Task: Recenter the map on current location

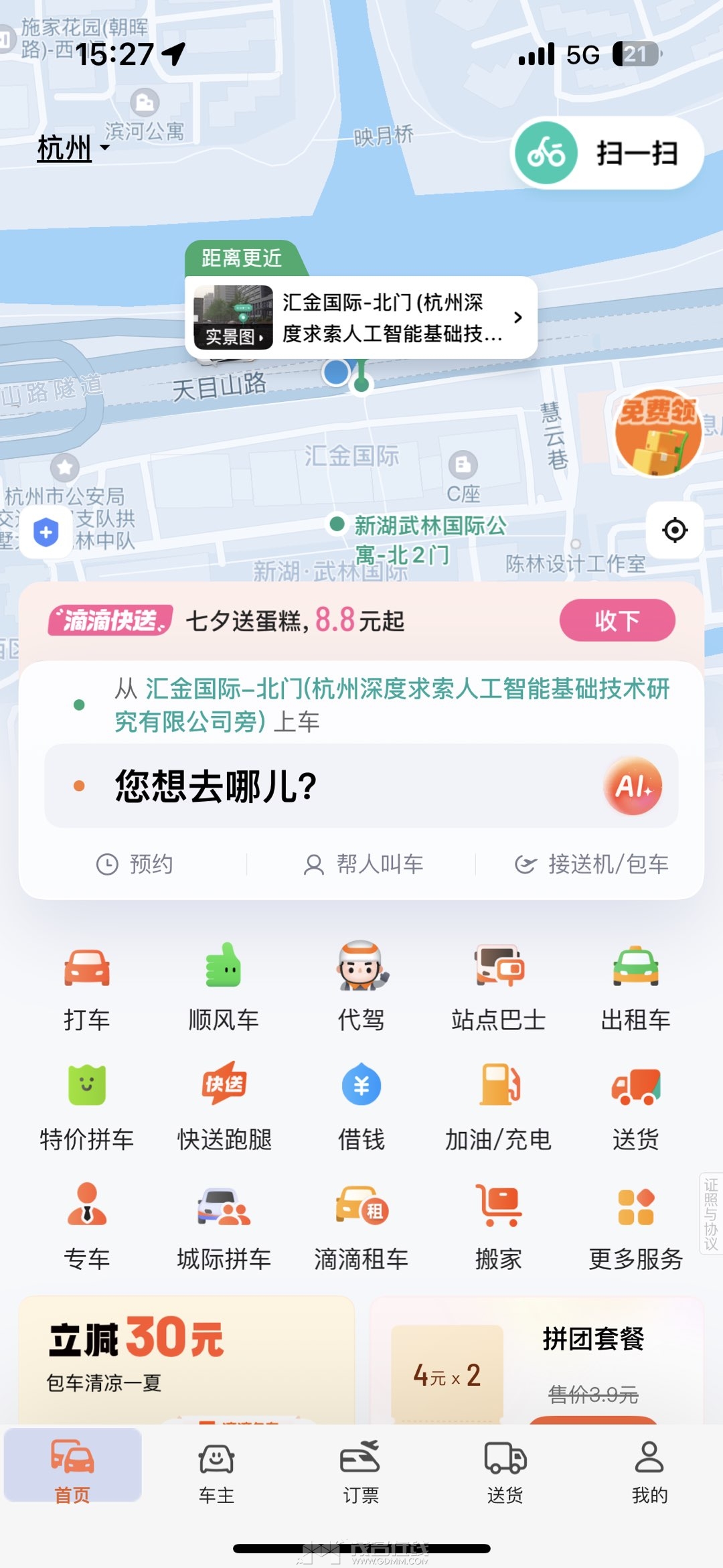Action: [x=674, y=530]
